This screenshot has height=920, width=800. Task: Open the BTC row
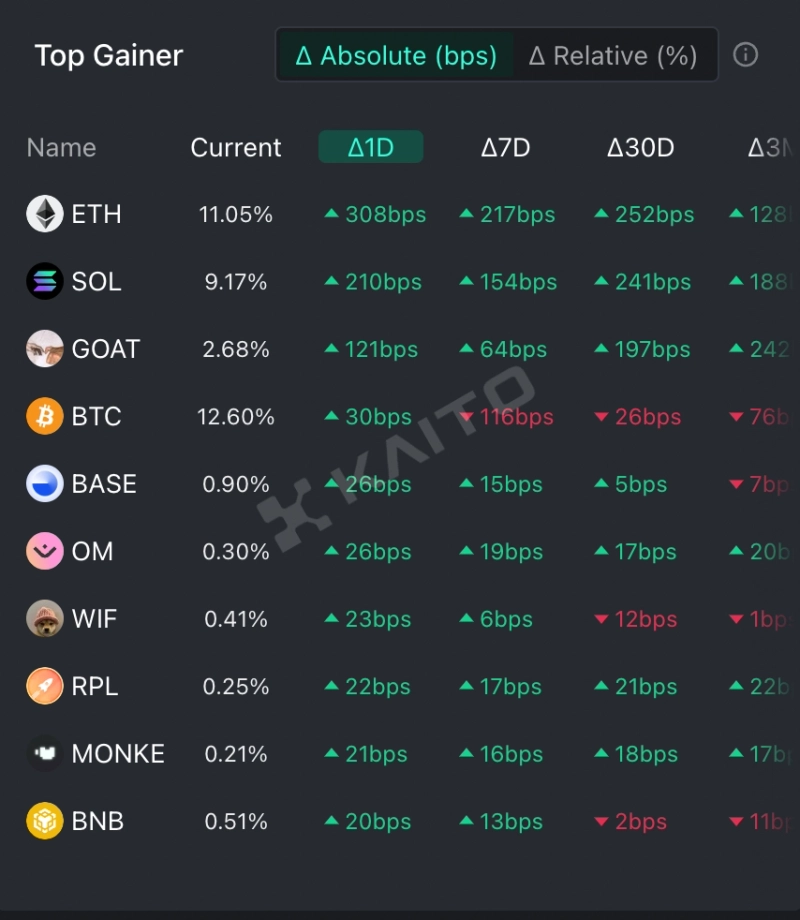click(x=96, y=417)
